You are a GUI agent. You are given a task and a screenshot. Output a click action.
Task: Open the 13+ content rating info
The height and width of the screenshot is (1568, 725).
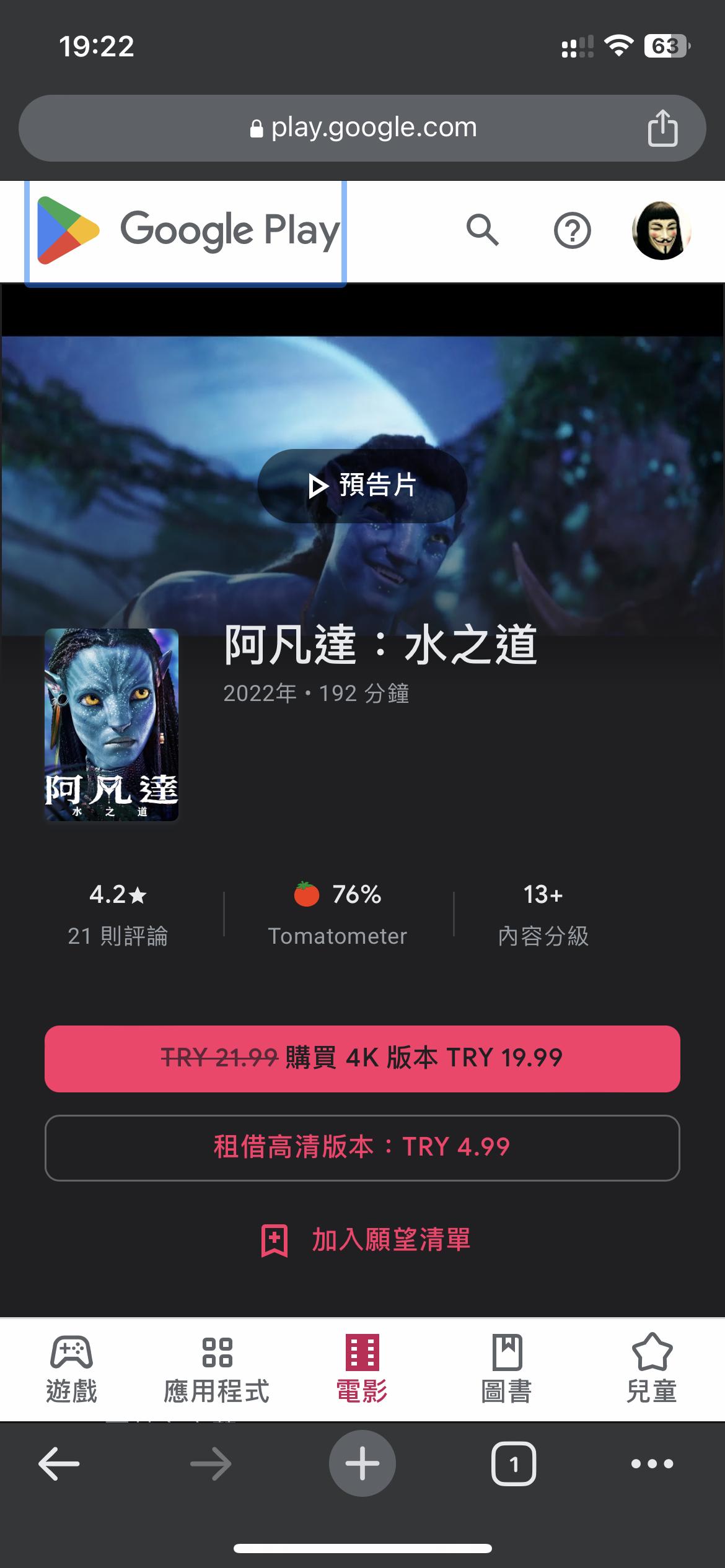[x=543, y=914]
